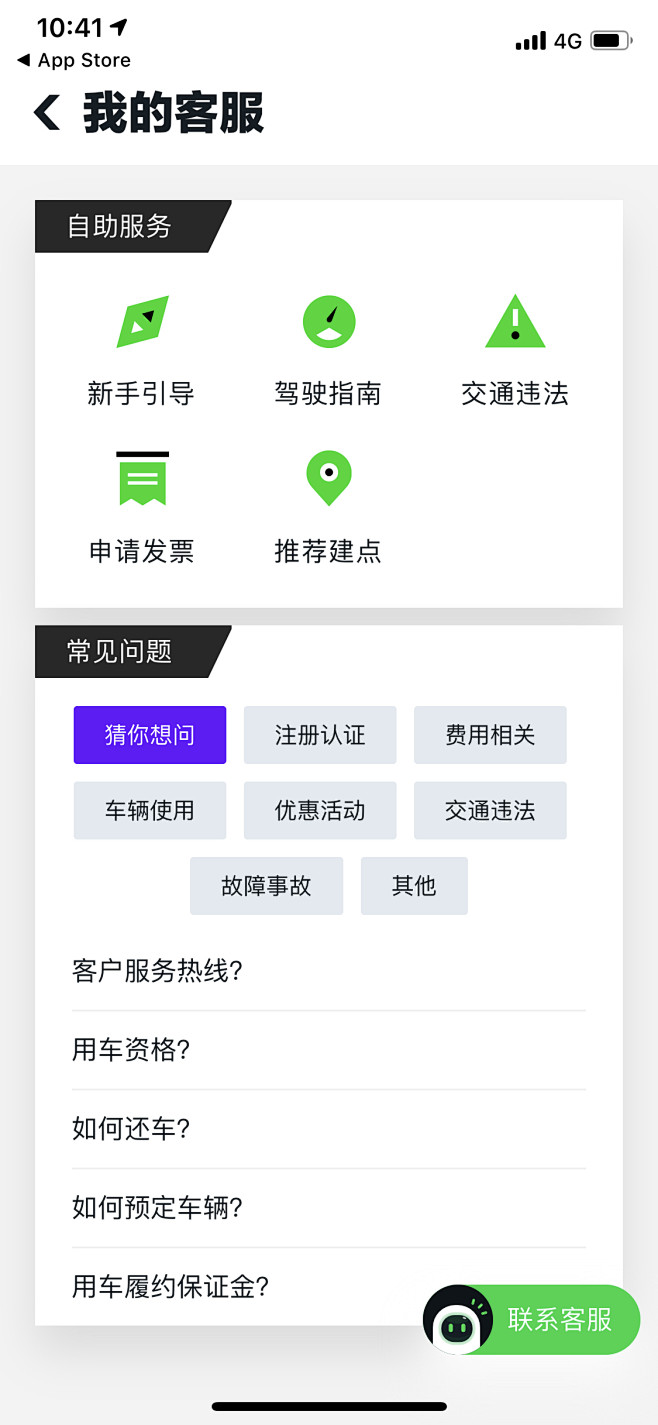Switch to 注册认证 questions
The width and height of the screenshot is (658, 1425).
pos(320,735)
